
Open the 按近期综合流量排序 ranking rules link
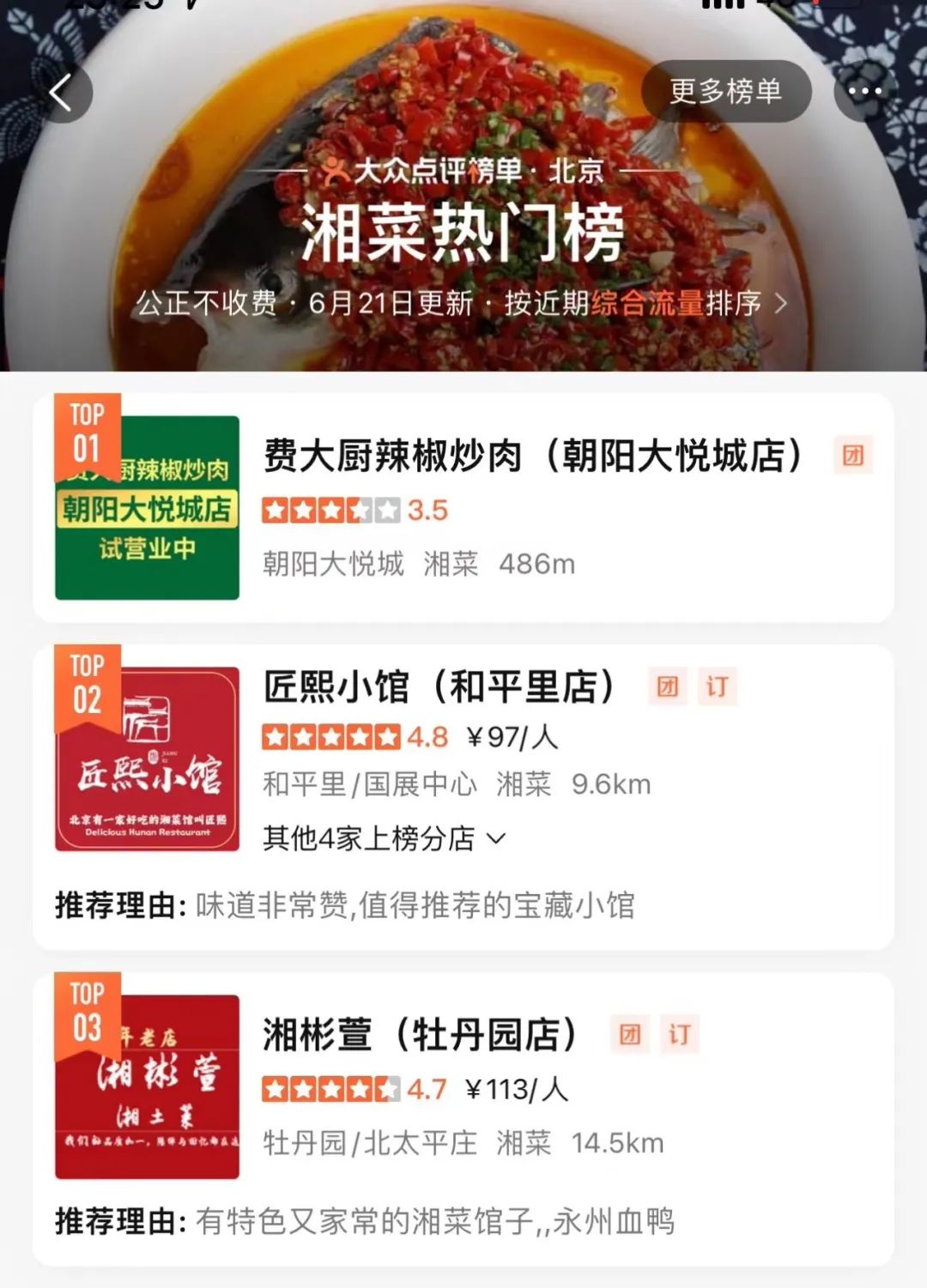[645, 303]
